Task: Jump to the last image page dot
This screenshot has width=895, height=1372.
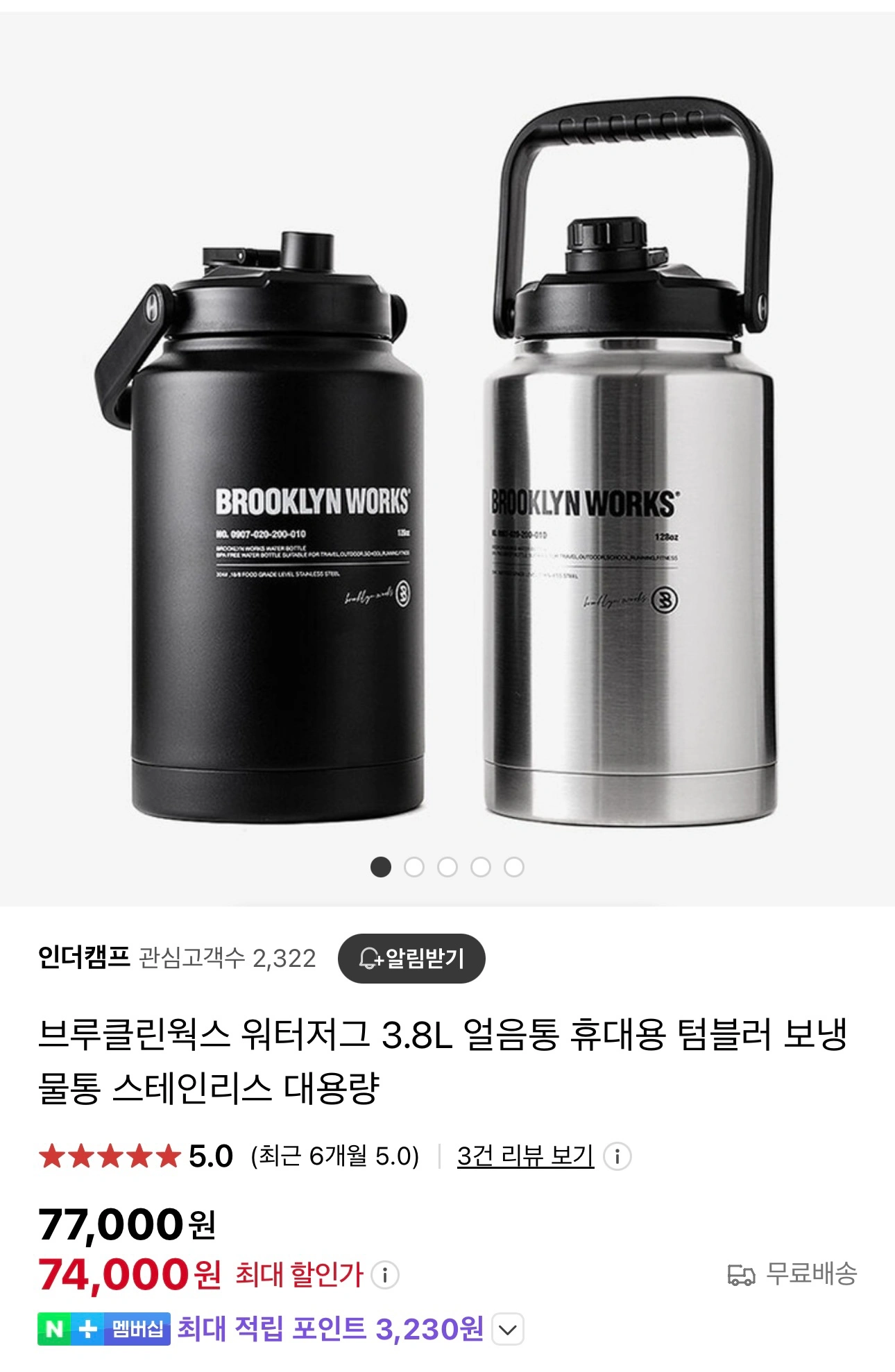Action: pos(514,867)
